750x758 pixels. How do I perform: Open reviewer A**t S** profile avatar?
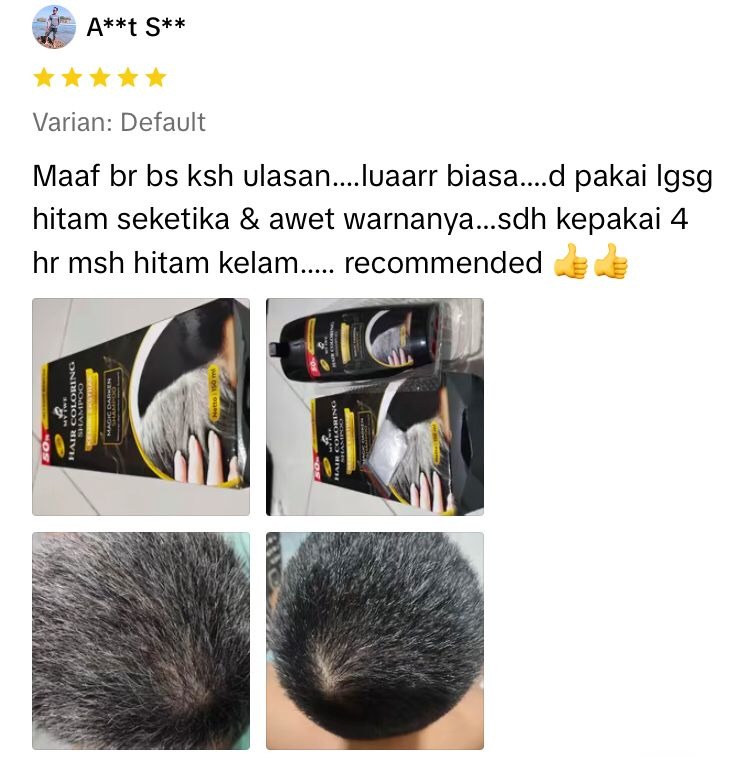[x=54, y=27]
